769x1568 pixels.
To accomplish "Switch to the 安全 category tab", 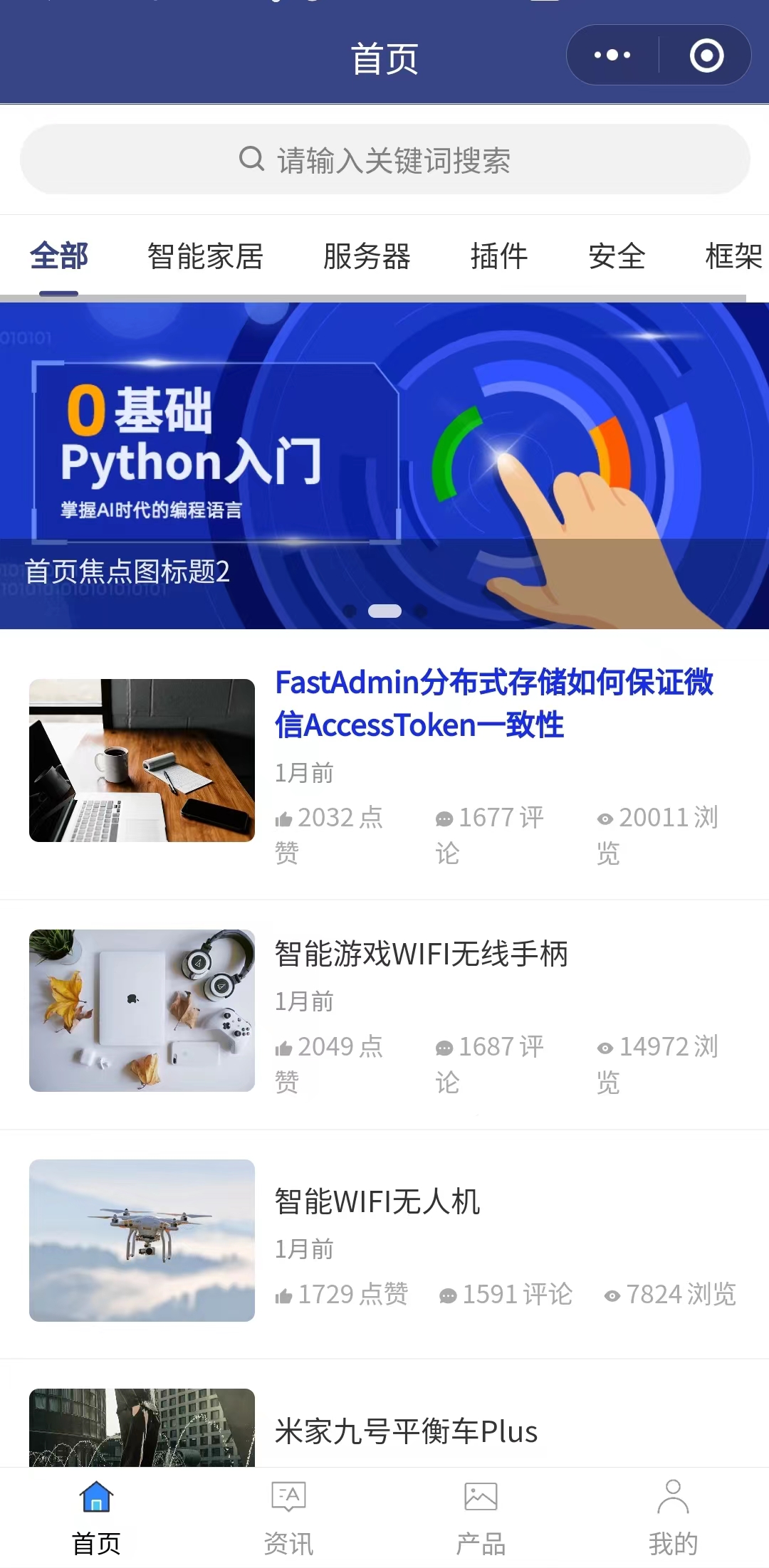I will click(617, 257).
